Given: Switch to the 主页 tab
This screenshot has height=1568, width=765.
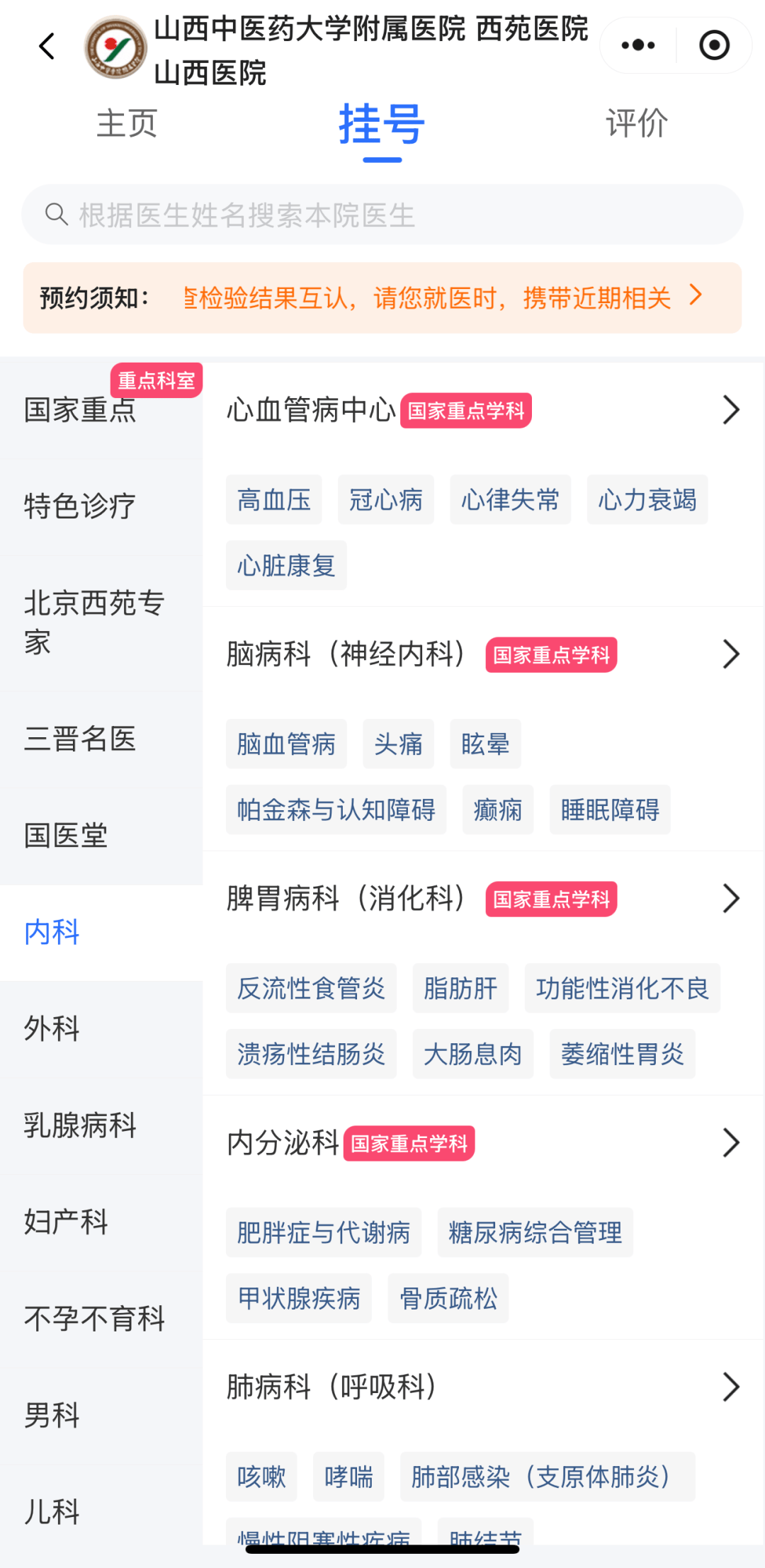Looking at the screenshot, I should [127, 124].
